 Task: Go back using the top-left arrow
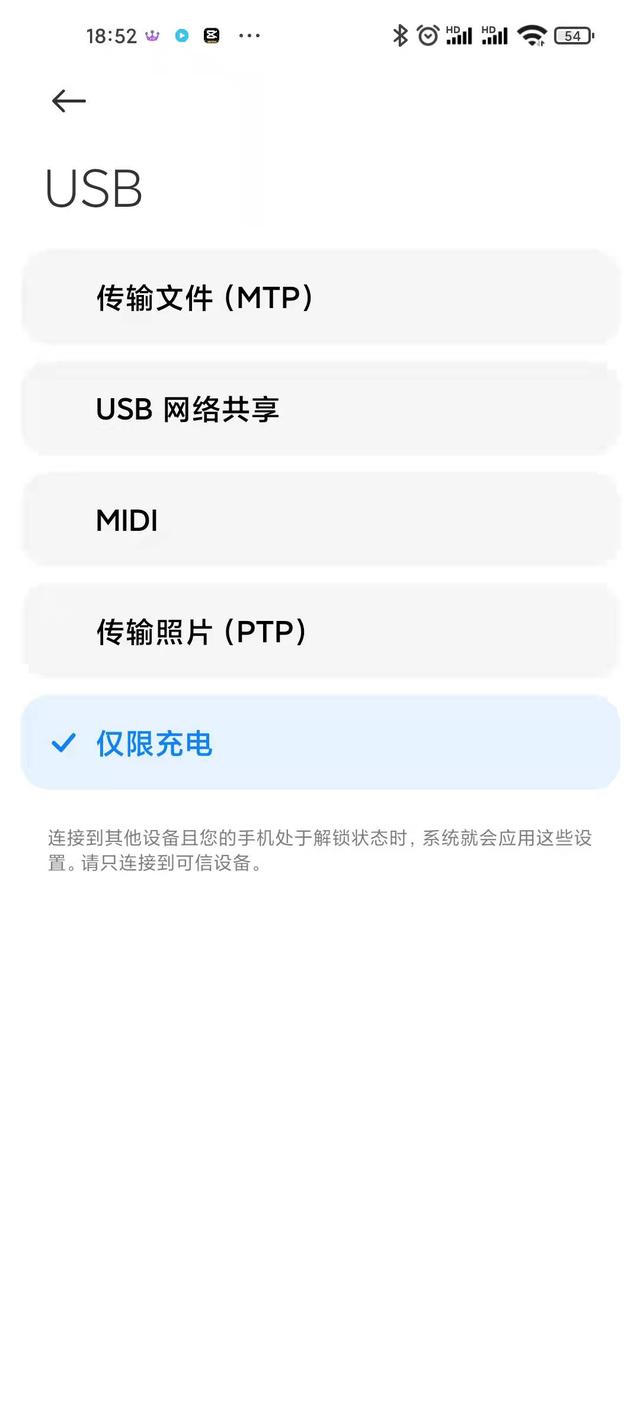pyautogui.click(x=69, y=101)
